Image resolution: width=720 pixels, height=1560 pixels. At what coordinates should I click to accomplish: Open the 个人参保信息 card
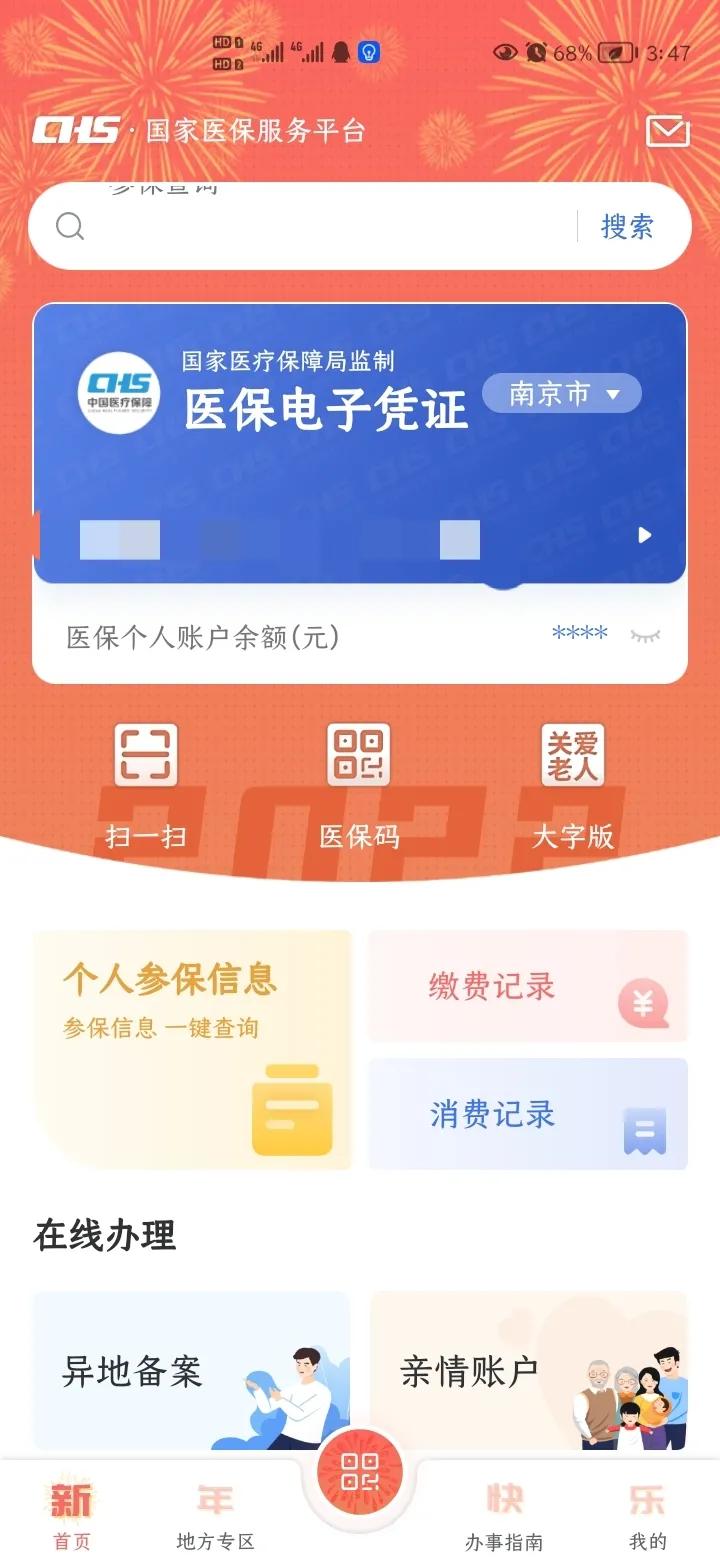192,1049
